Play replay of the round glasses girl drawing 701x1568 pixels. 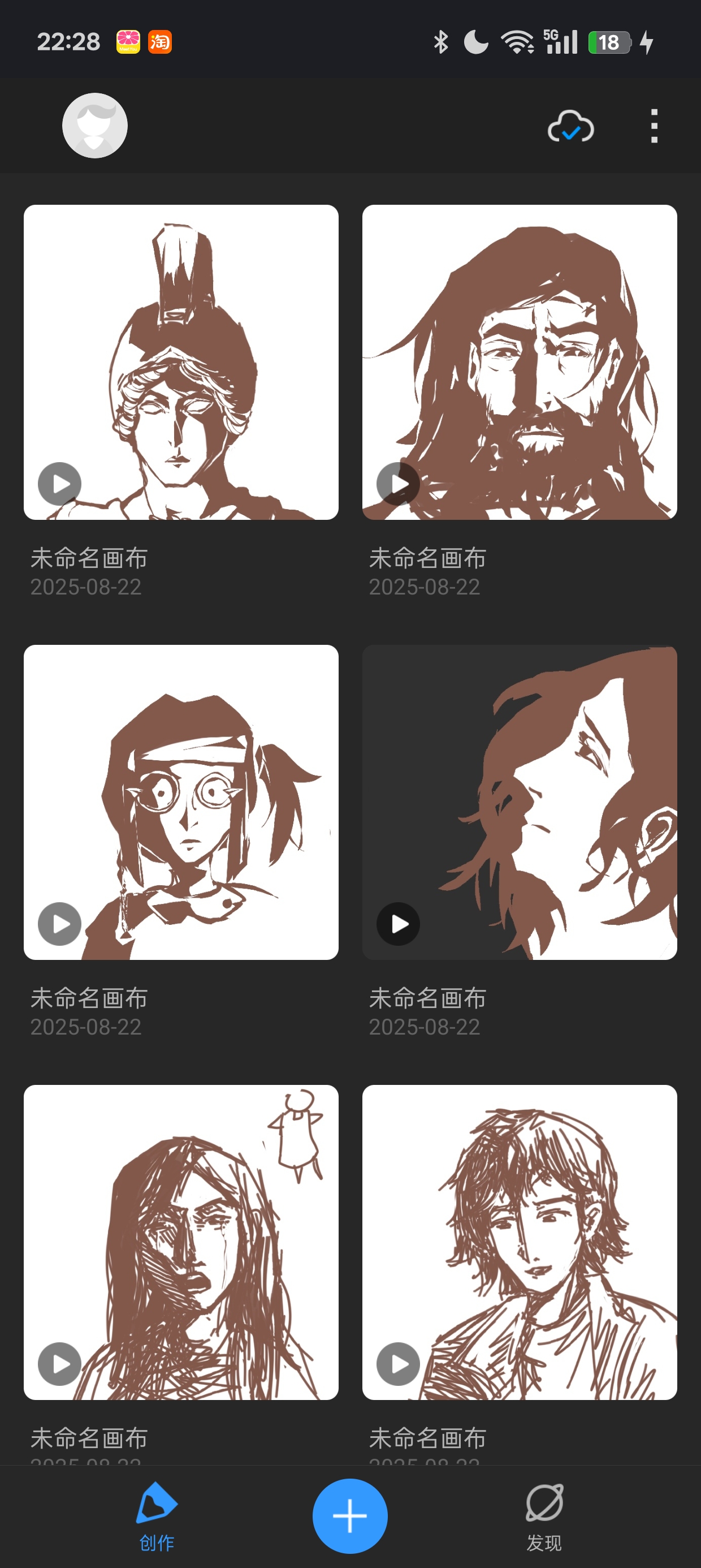click(59, 924)
